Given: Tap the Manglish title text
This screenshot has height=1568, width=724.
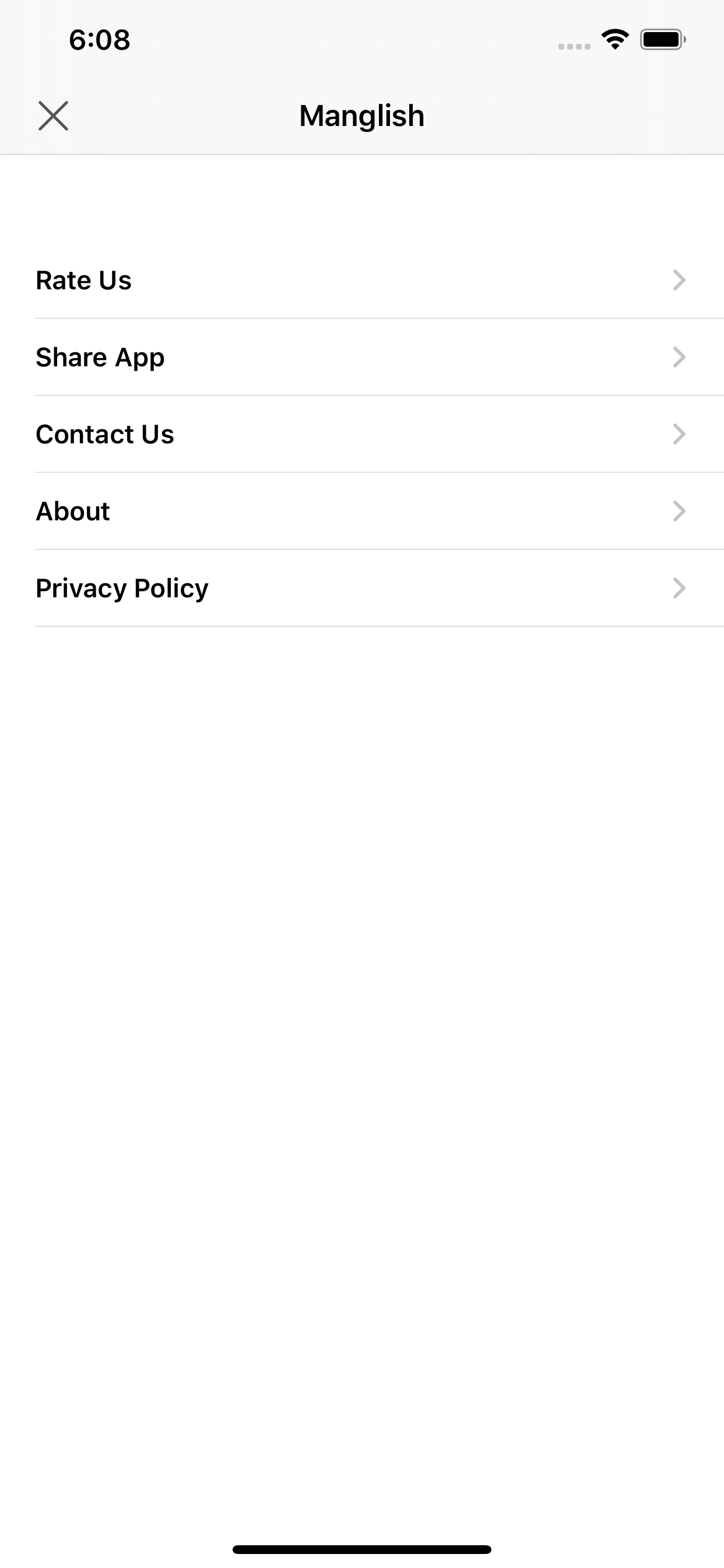Looking at the screenshot, I should tap(361, 116).
